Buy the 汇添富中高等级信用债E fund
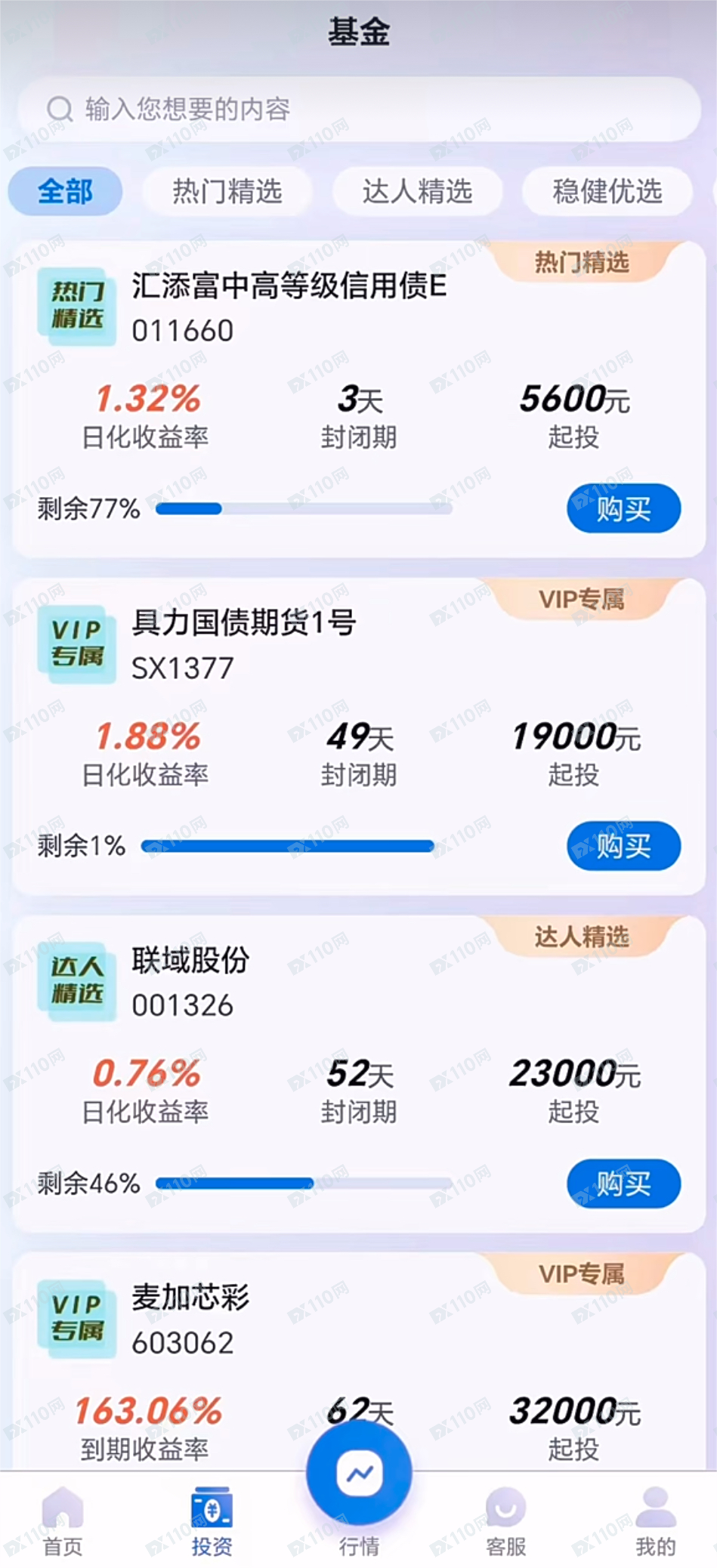 tap(623, 508)
